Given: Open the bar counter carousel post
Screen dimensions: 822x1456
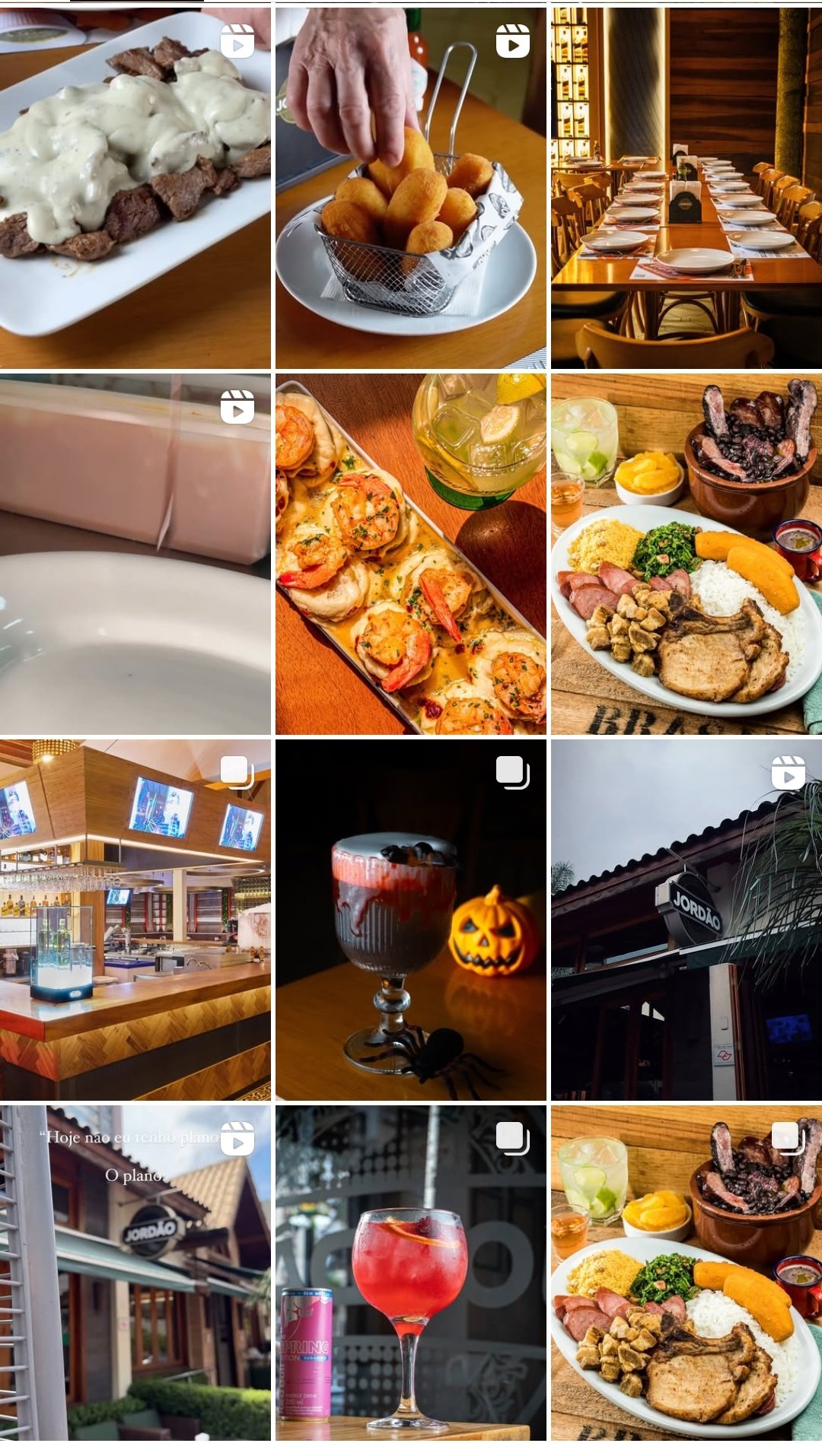Looking at the screenshot, I should (135, 920).
